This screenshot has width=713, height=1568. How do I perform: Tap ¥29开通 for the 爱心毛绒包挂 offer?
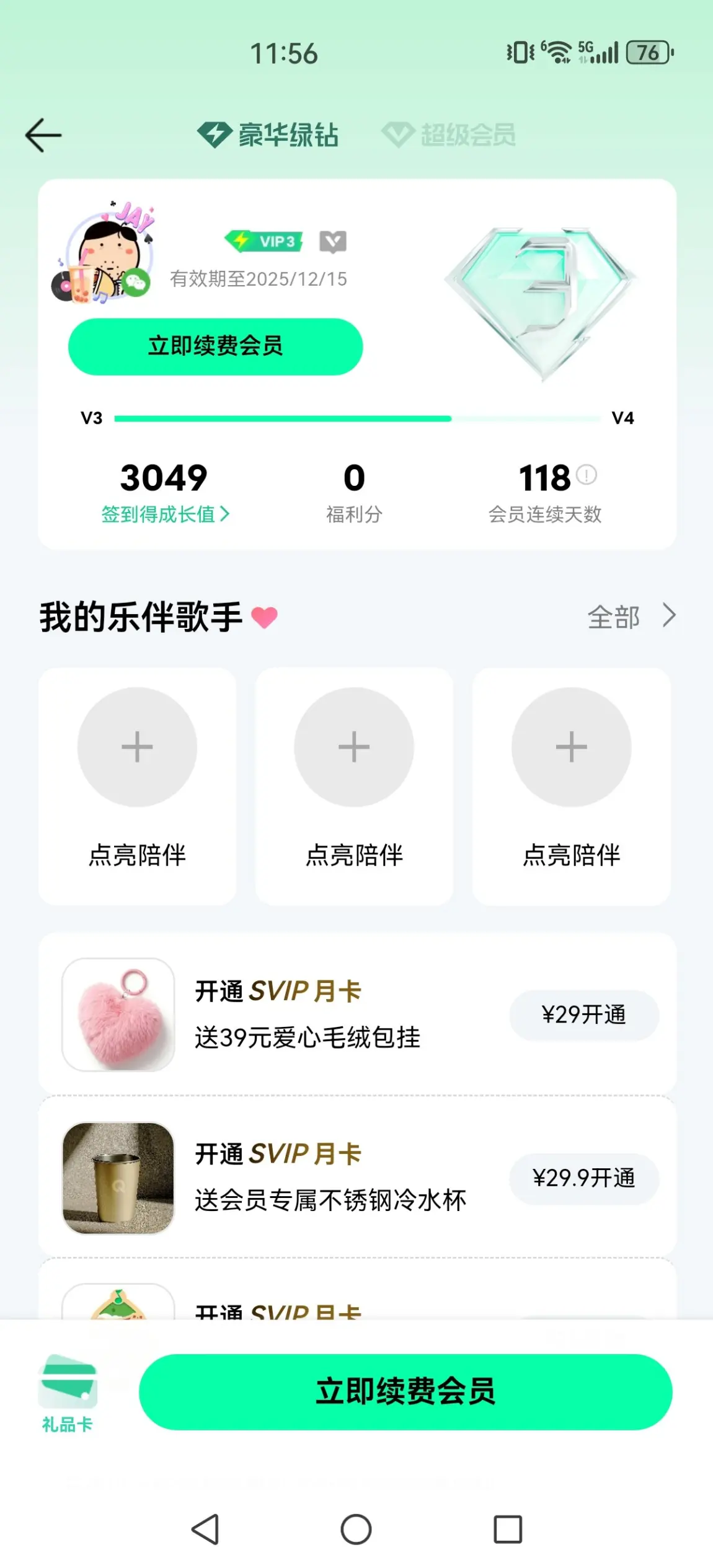583,1015
